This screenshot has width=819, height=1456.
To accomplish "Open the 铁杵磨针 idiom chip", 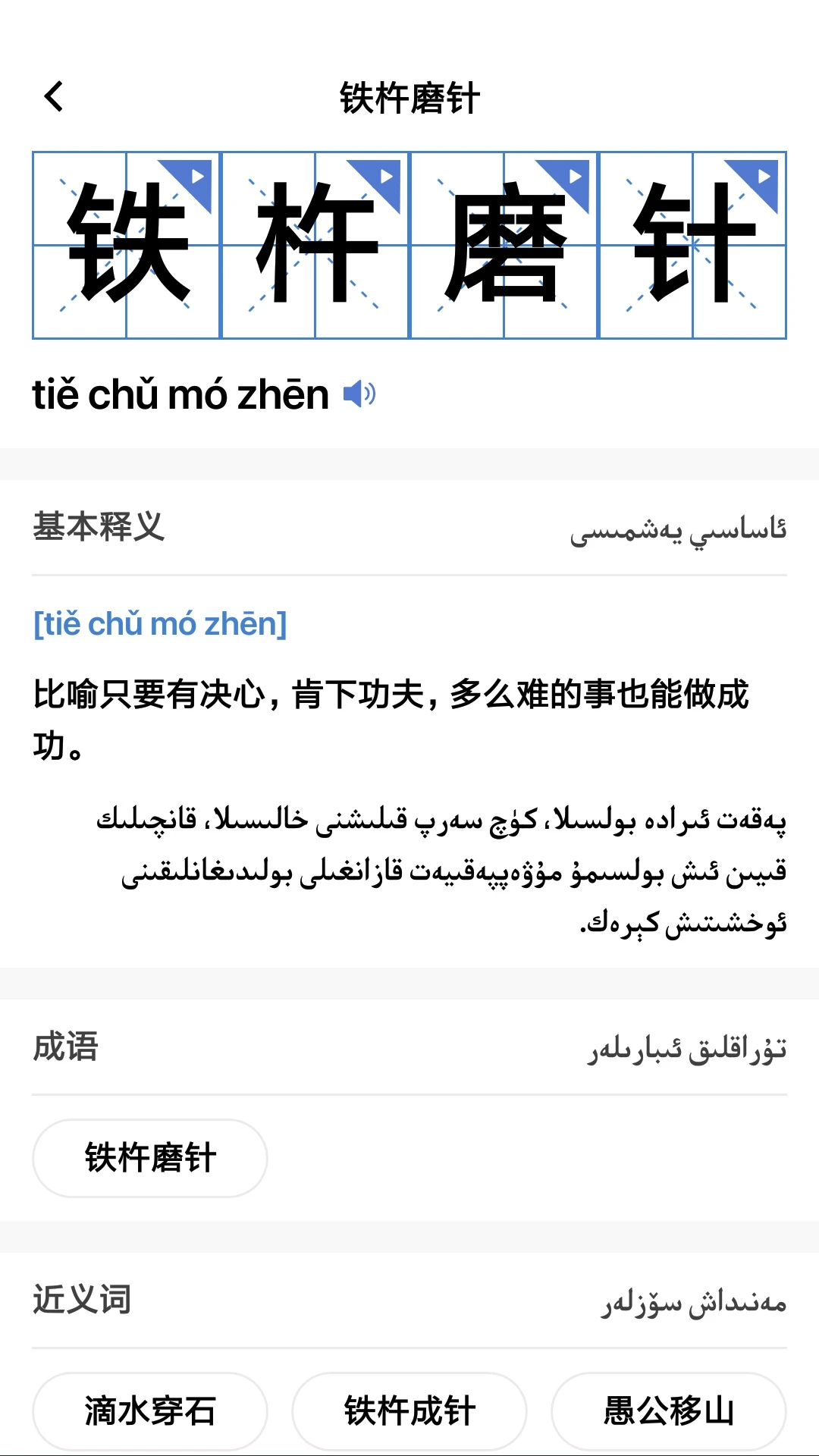I will point(149,1157).
